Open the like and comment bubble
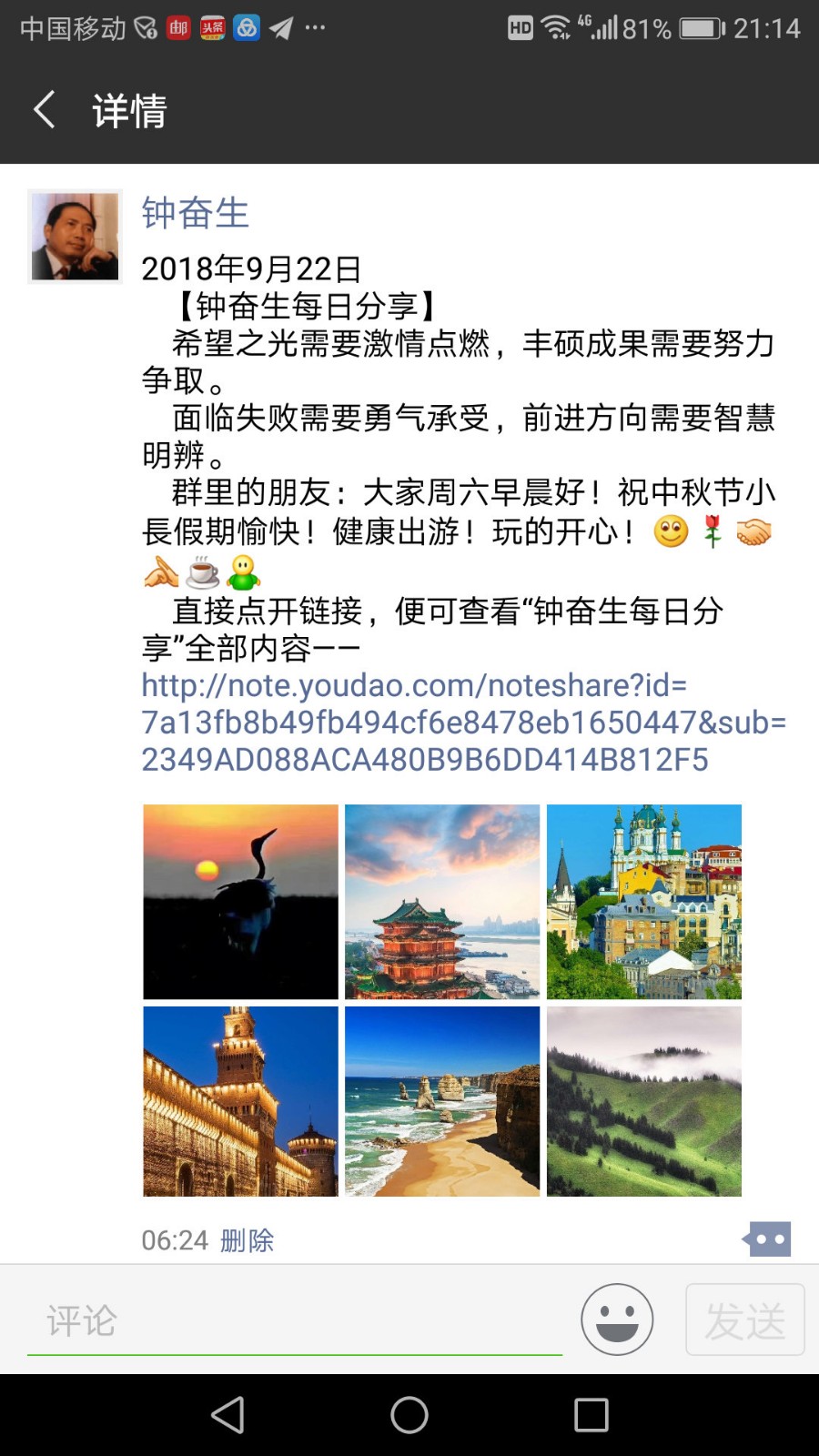The image size is (819, 1456). pyautogui.click(x=767, y=1239)
